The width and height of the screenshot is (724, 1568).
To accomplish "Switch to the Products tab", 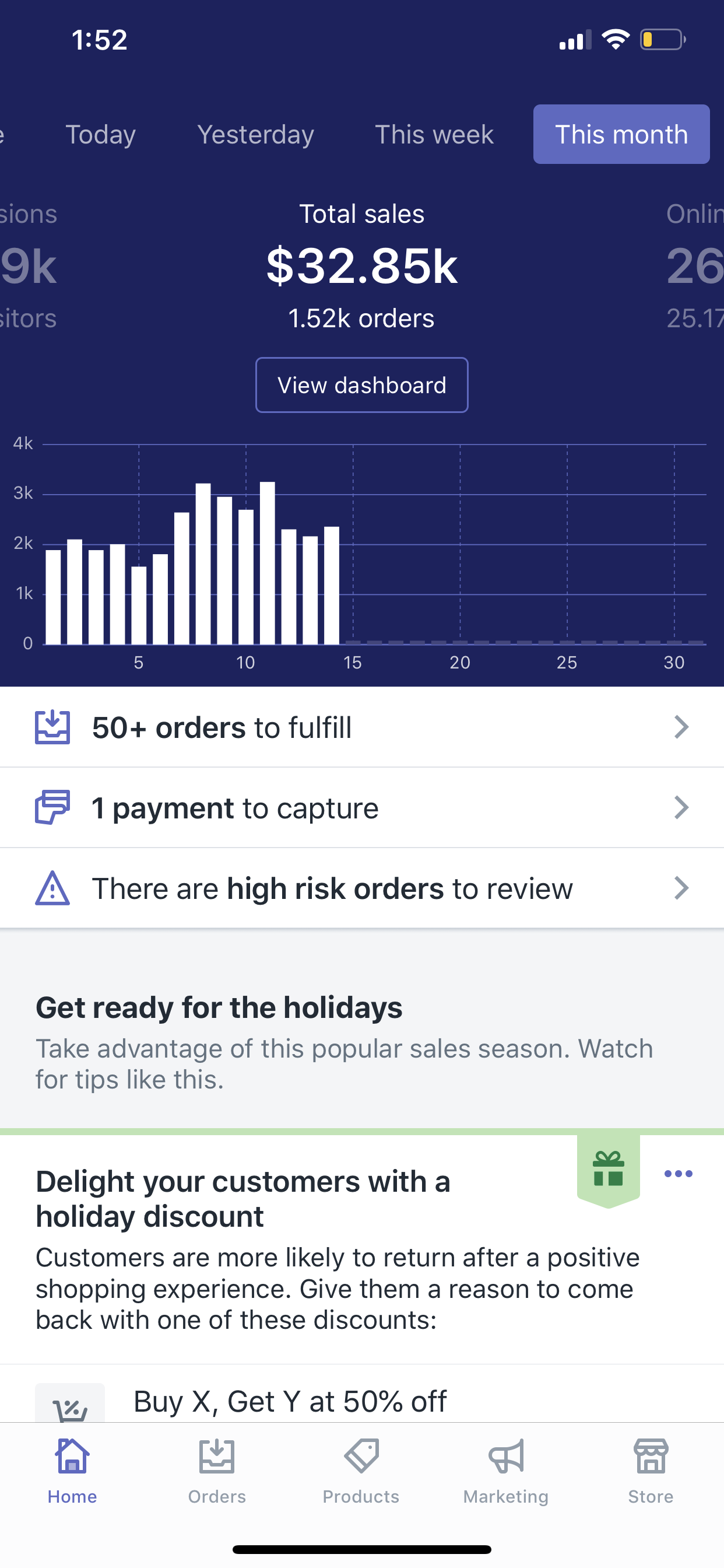I will 361,1471.
